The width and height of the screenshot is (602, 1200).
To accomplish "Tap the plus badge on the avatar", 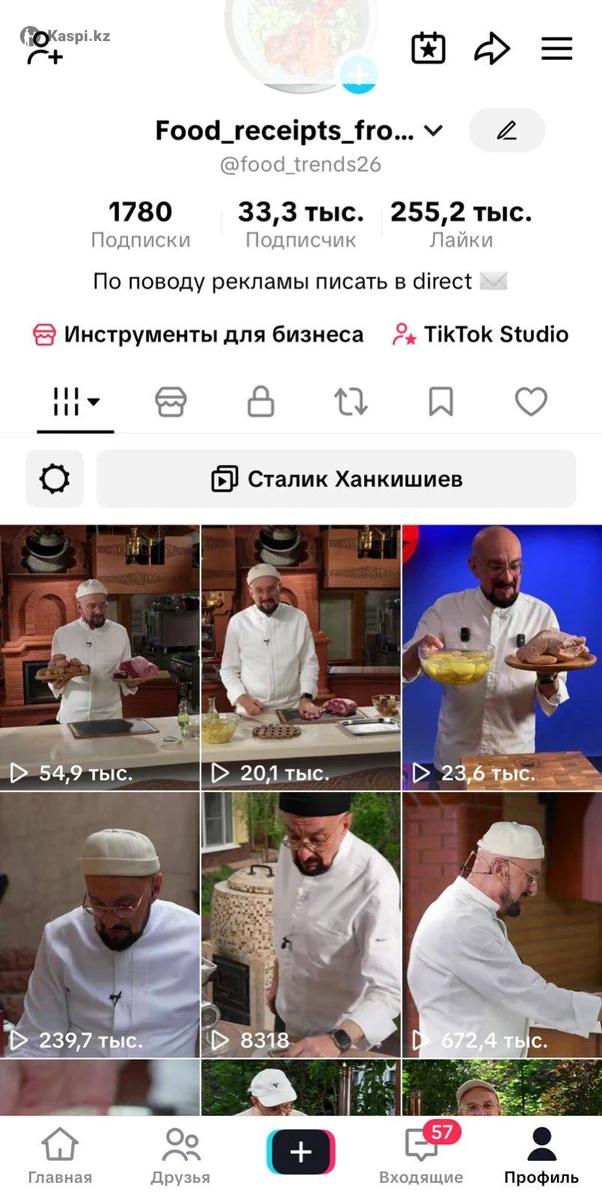I will tap(359, 75).
